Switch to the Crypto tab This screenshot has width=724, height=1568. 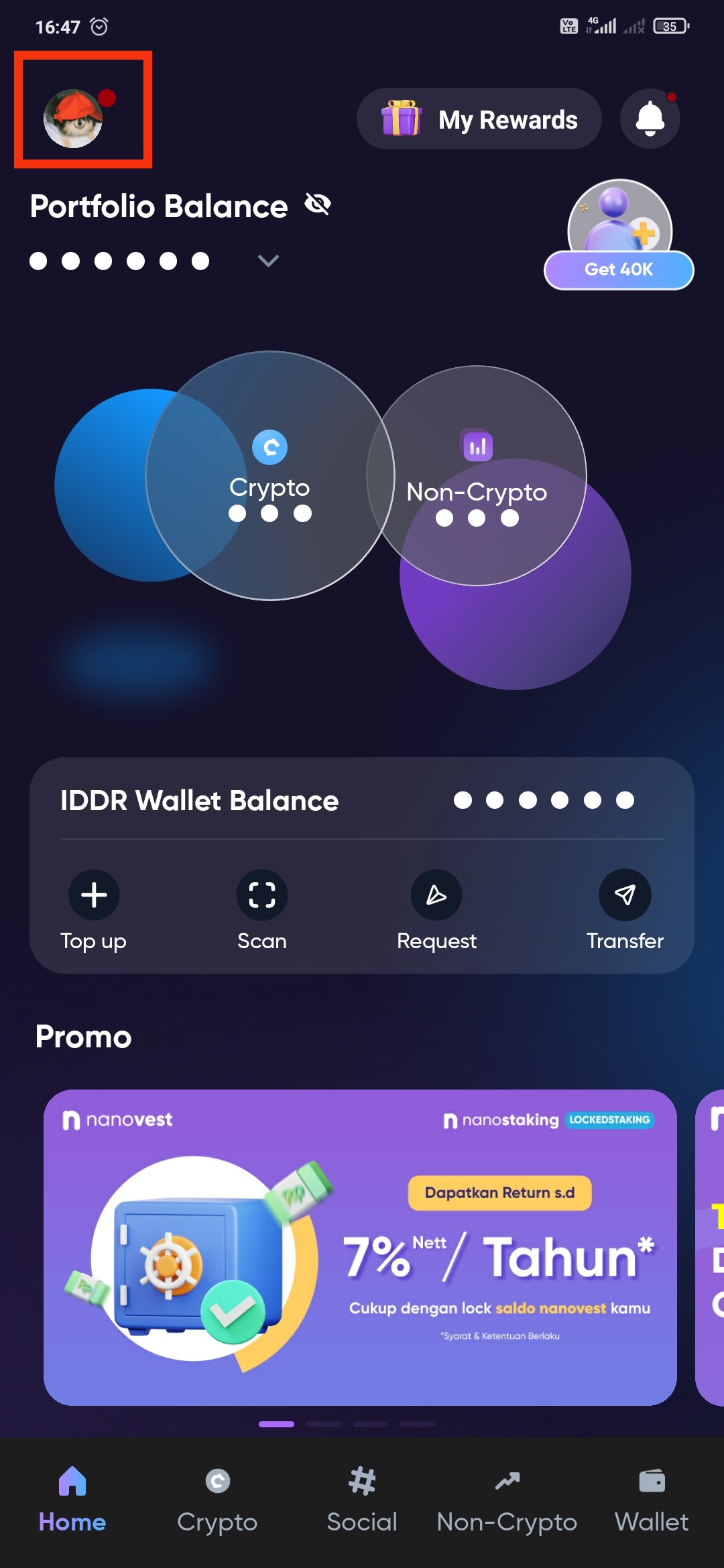(217, 1500)
